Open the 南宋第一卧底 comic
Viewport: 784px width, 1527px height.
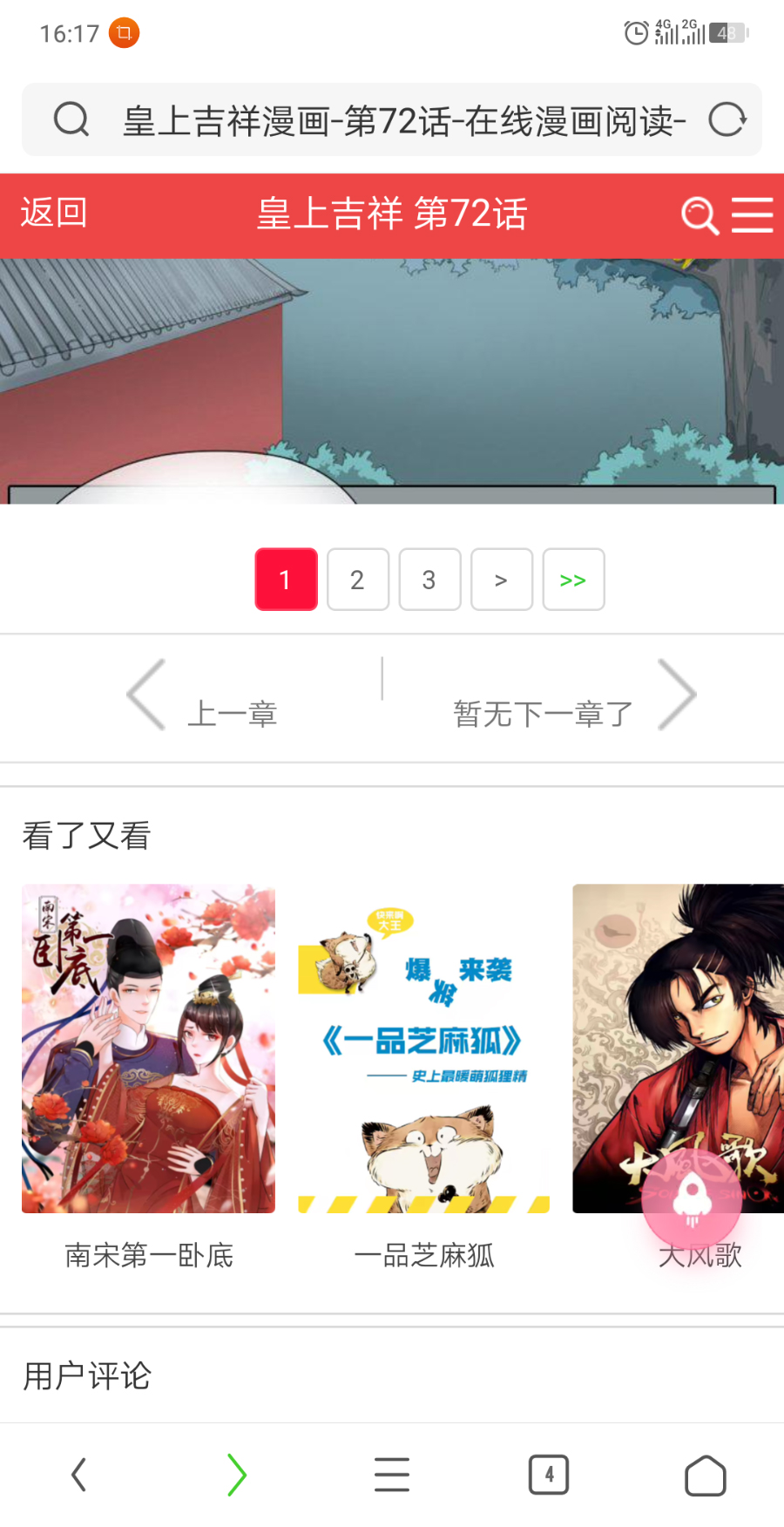(x=148, y=1049)
